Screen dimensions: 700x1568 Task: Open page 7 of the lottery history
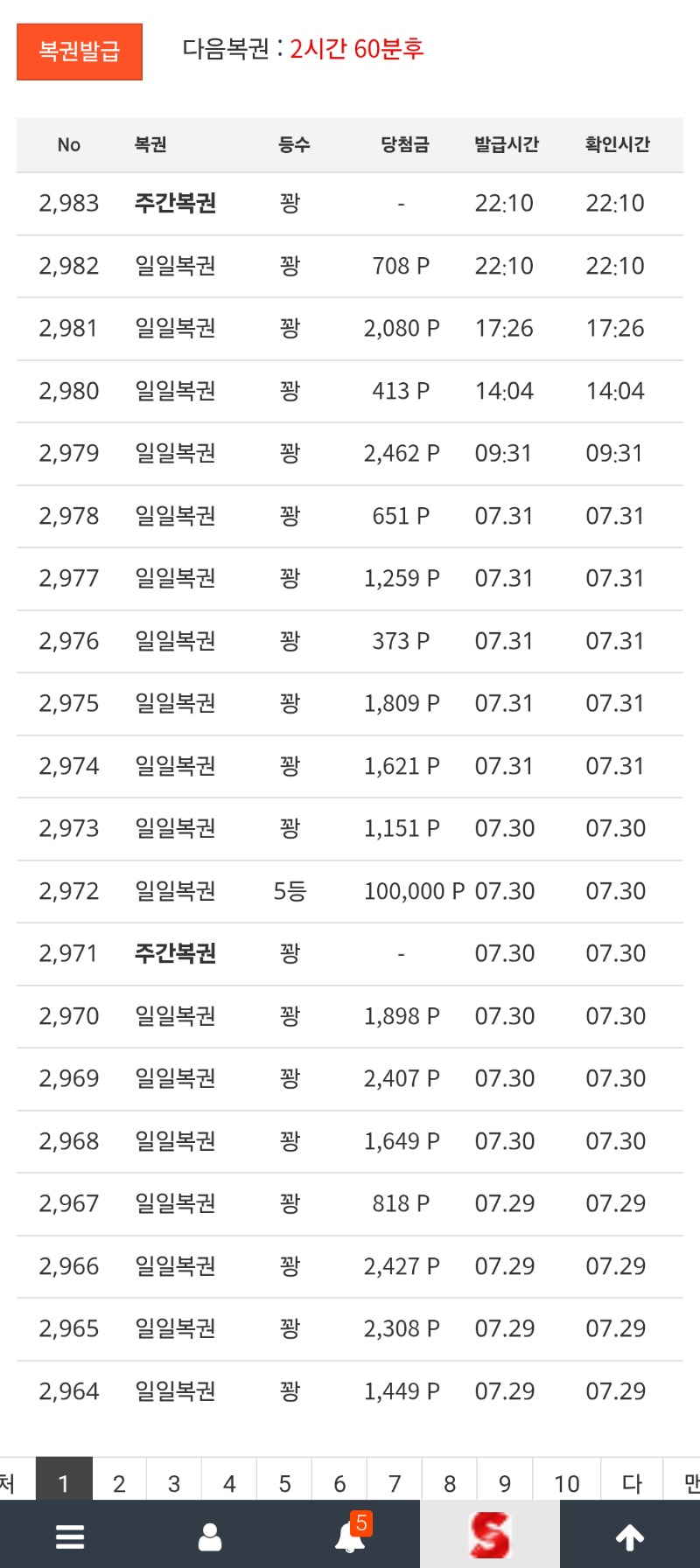point(395,1481)
